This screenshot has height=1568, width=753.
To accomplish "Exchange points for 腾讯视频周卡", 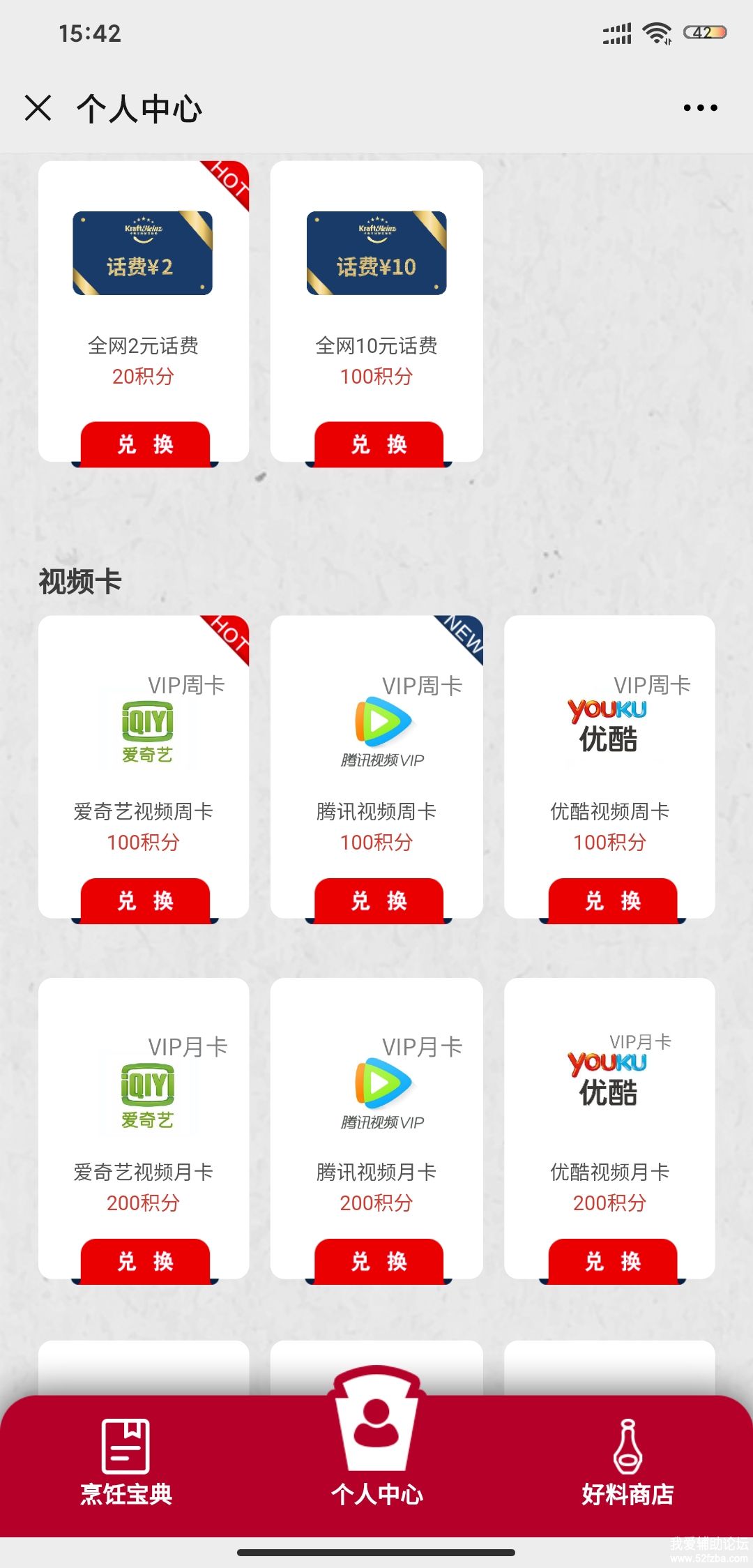I will pos(379,900).
